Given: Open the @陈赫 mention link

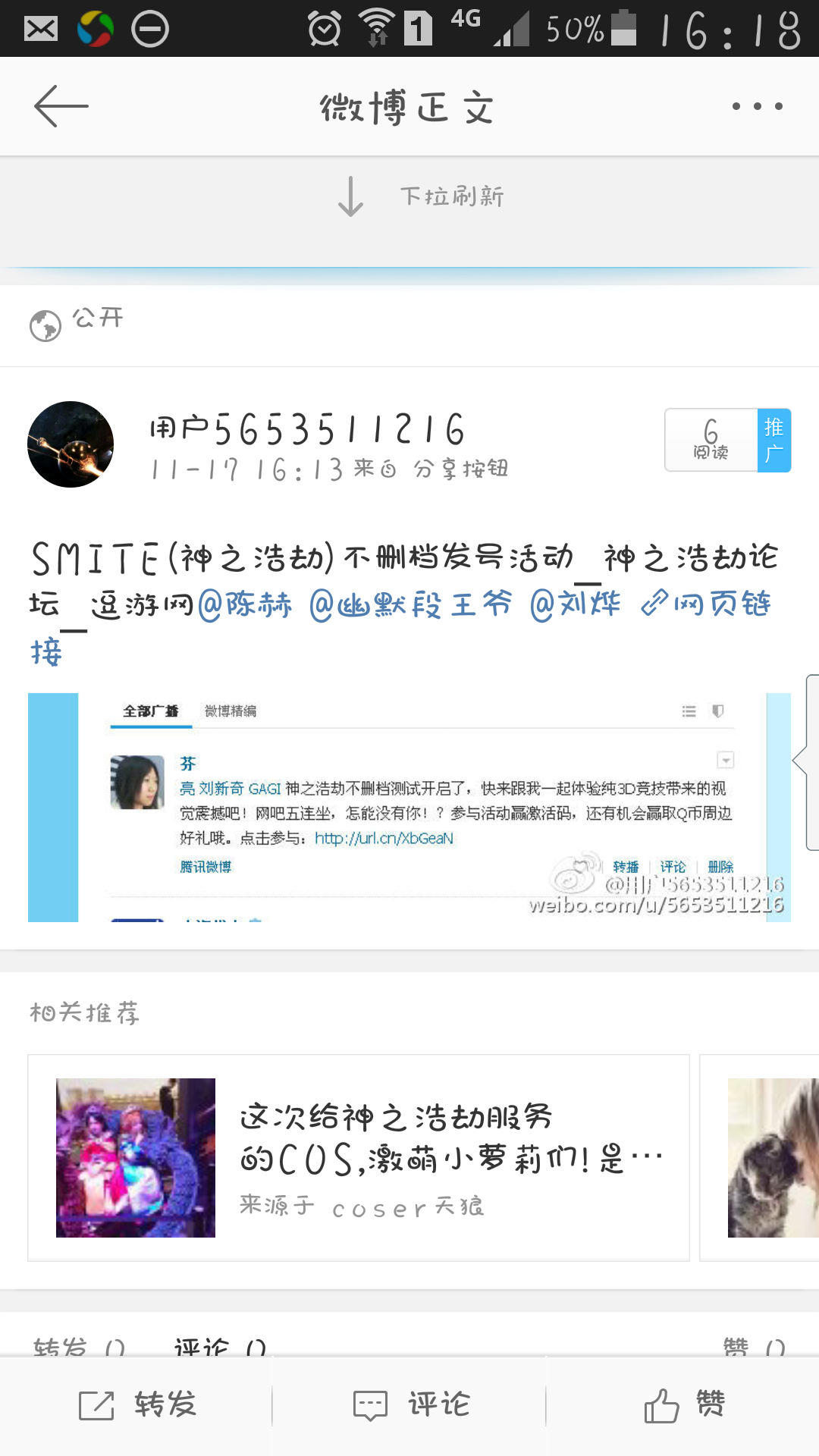Looking at the screenshot, I should click(245, 605).
